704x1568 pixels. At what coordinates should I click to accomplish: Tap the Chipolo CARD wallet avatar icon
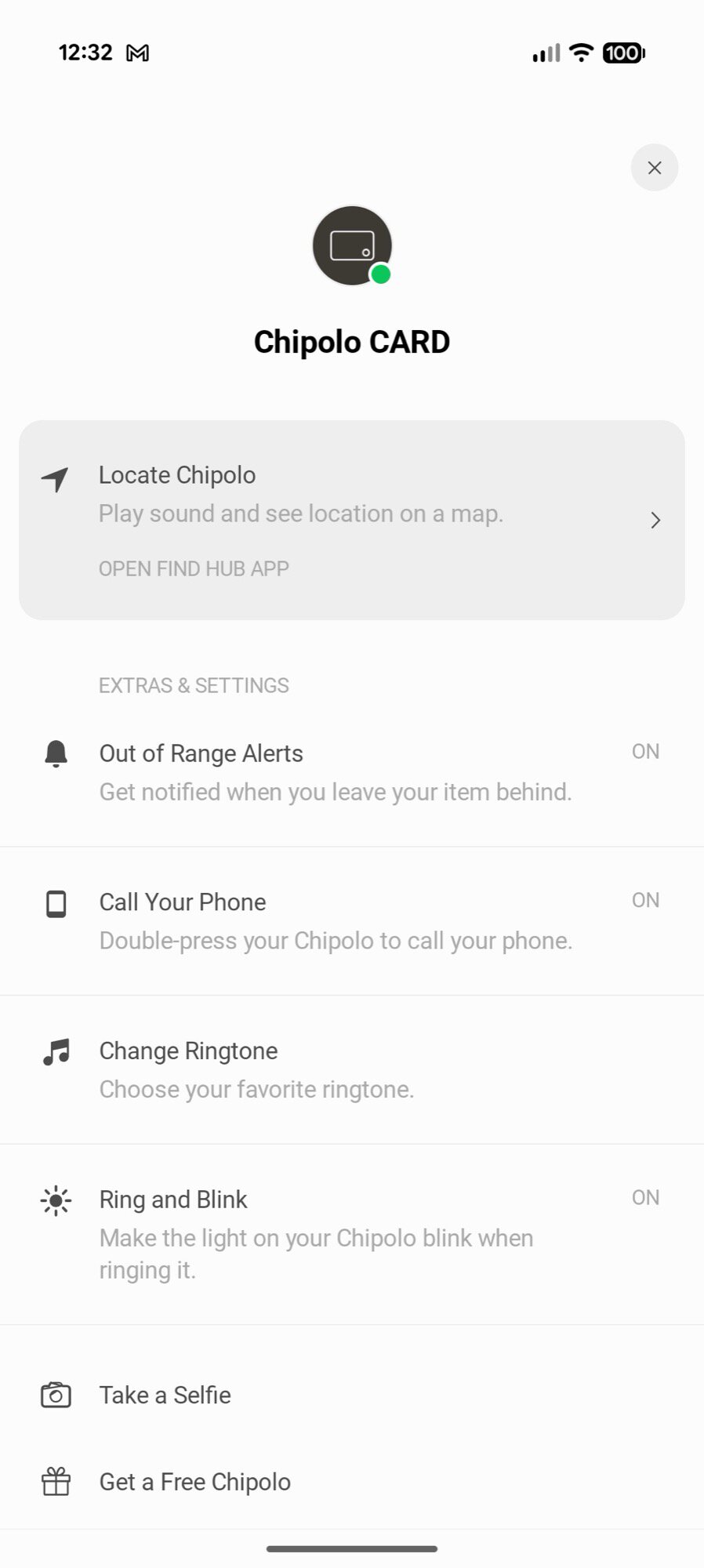pos(352,245)
